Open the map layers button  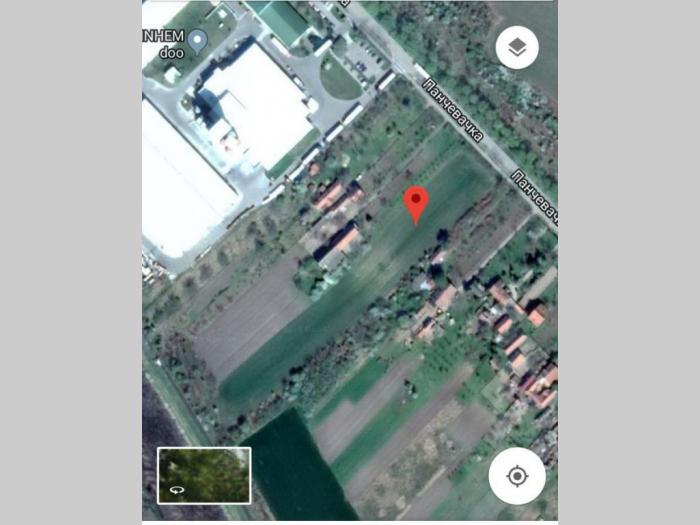coord(517,47)
